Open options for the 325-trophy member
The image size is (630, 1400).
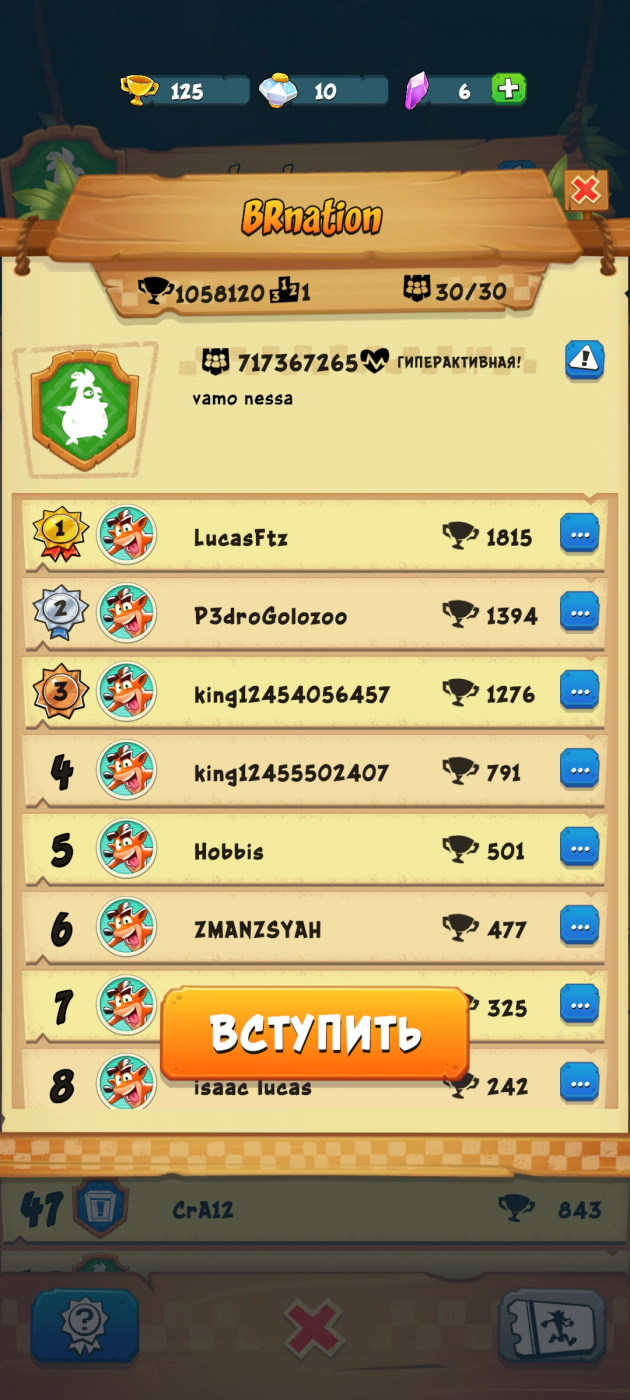[x=579, y=1005]
